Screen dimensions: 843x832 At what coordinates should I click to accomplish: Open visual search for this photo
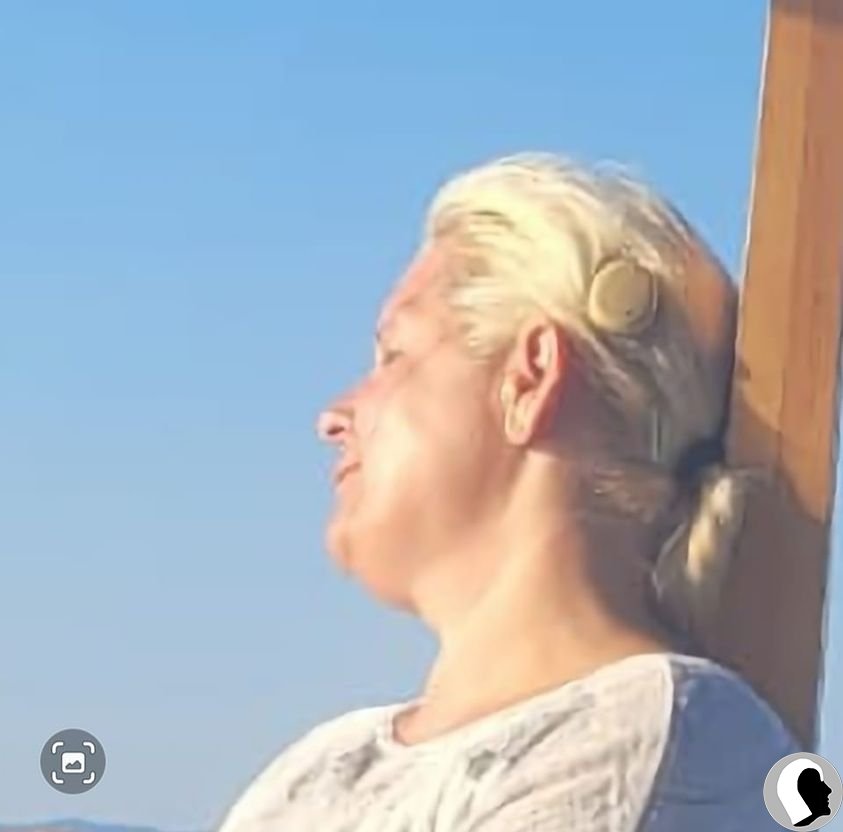click(x=73, y=761)
